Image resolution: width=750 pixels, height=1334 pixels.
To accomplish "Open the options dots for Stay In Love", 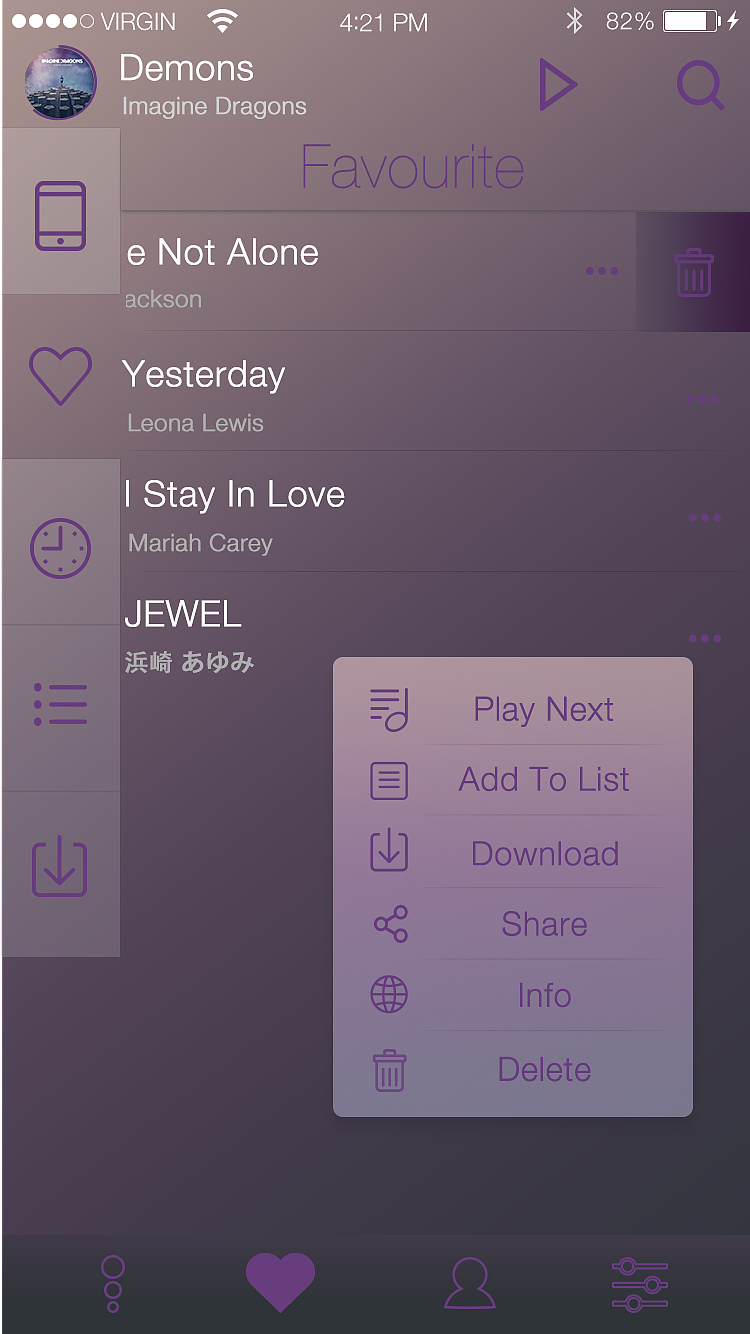I will (705, 518).
